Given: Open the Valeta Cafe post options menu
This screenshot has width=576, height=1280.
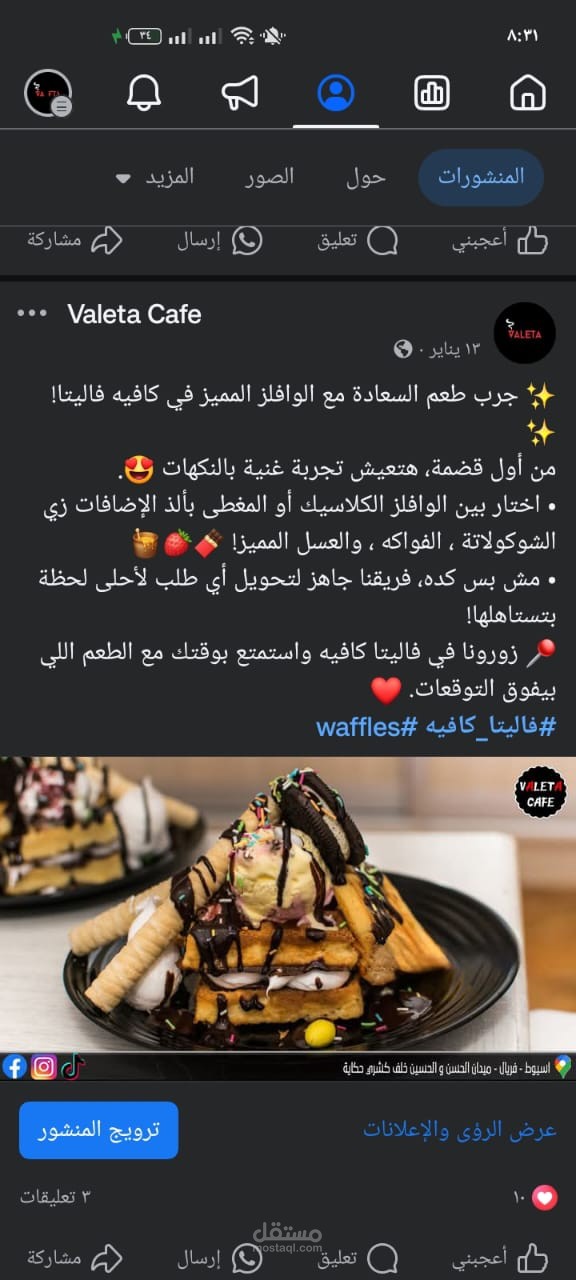Looking at the screenshot, I should tap(32, 314).
